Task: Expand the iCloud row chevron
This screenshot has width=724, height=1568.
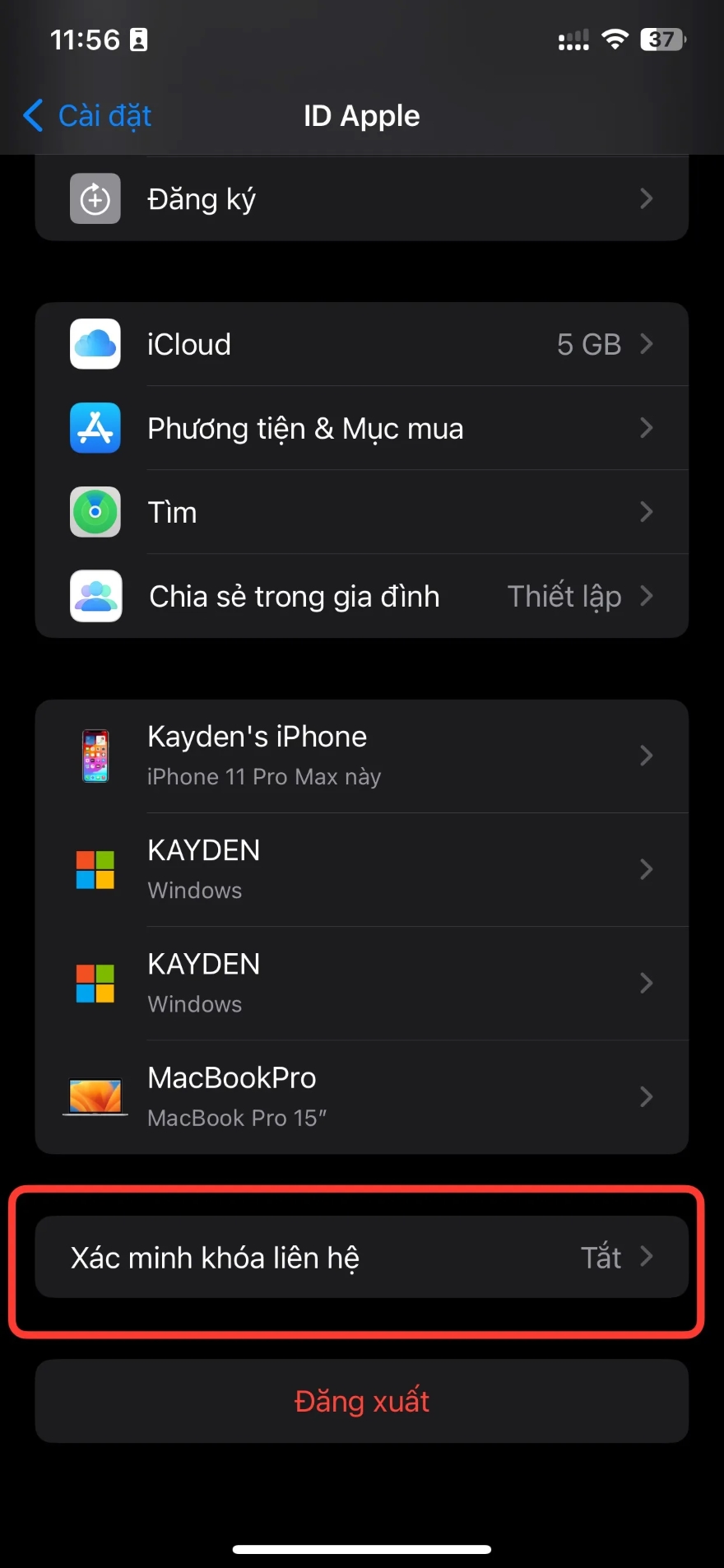Action: [x=647, y=344]
